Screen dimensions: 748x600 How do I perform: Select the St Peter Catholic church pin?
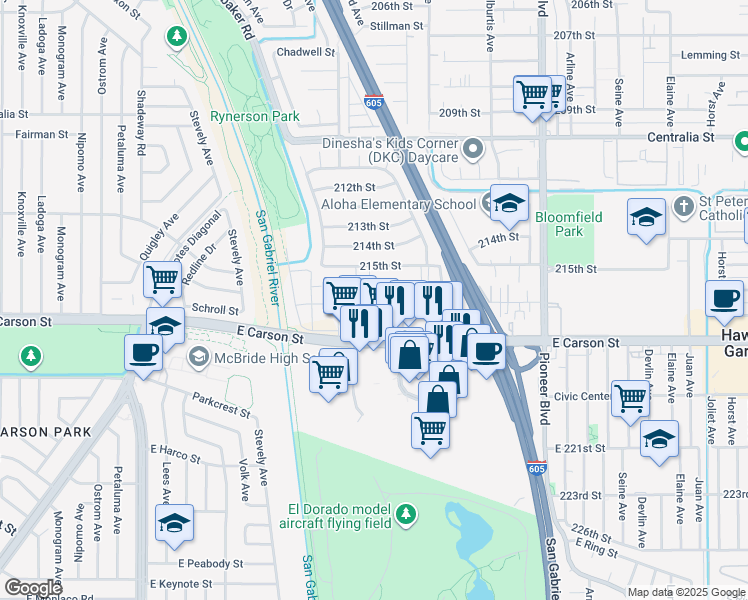(684, 207)
